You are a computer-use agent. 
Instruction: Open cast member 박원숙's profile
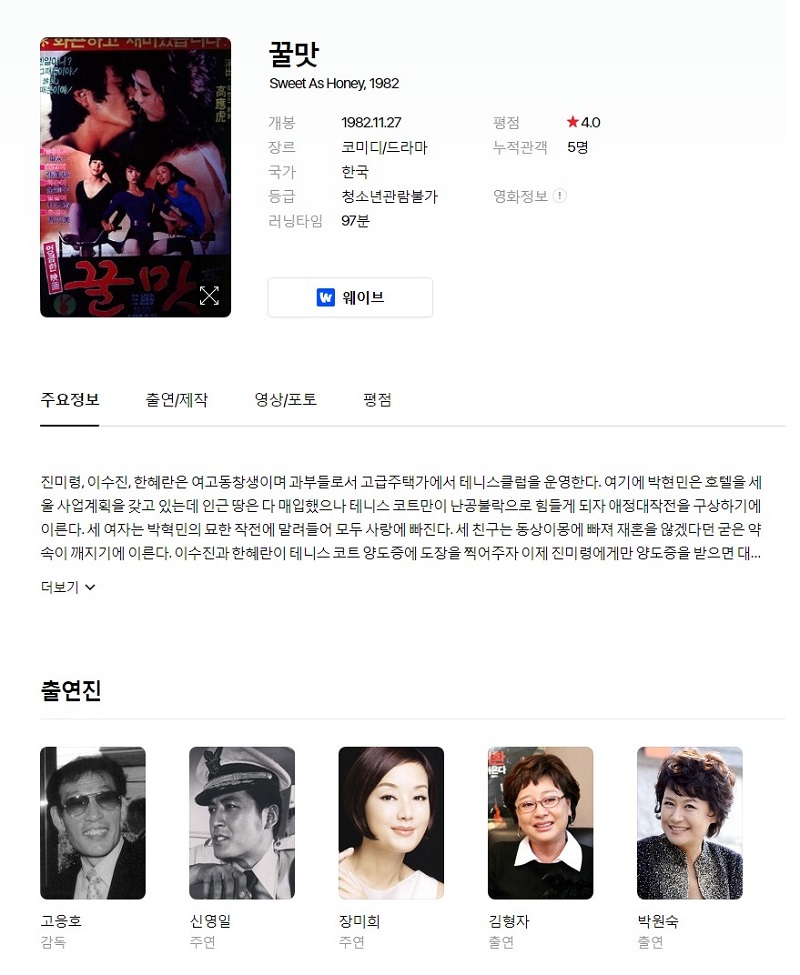(x=689, y=823)
